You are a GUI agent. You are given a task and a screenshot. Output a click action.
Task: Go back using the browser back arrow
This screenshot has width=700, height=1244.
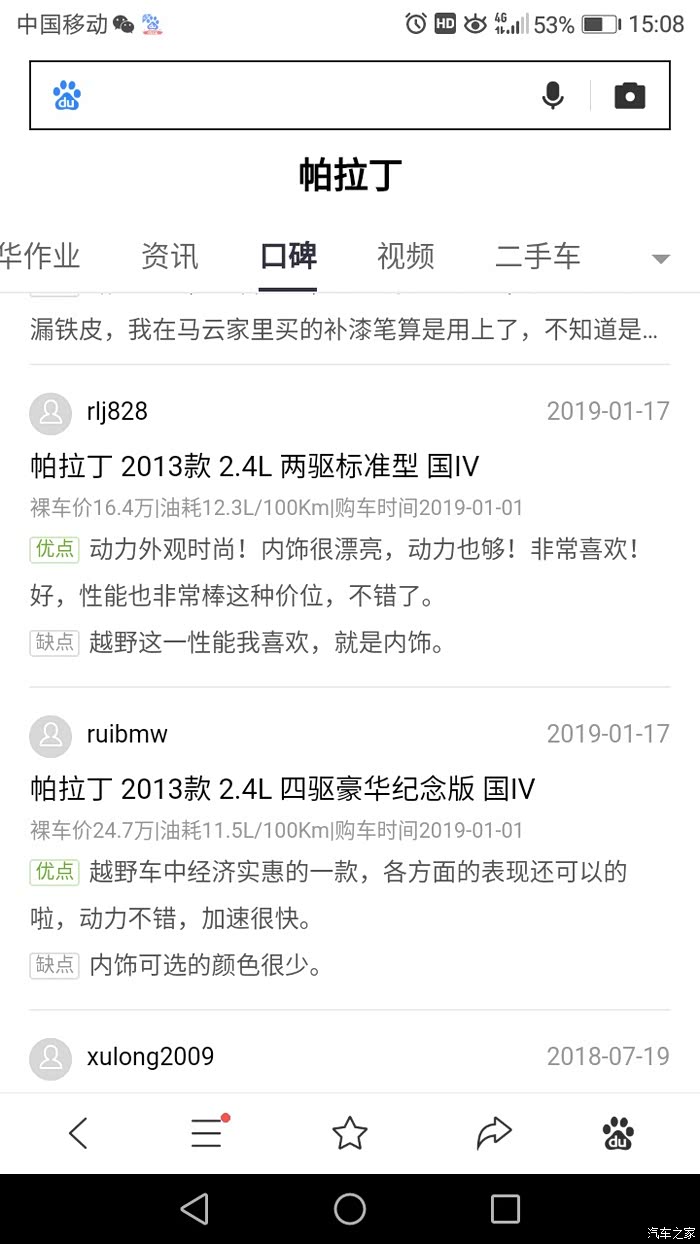click(x=78, y=1133)
